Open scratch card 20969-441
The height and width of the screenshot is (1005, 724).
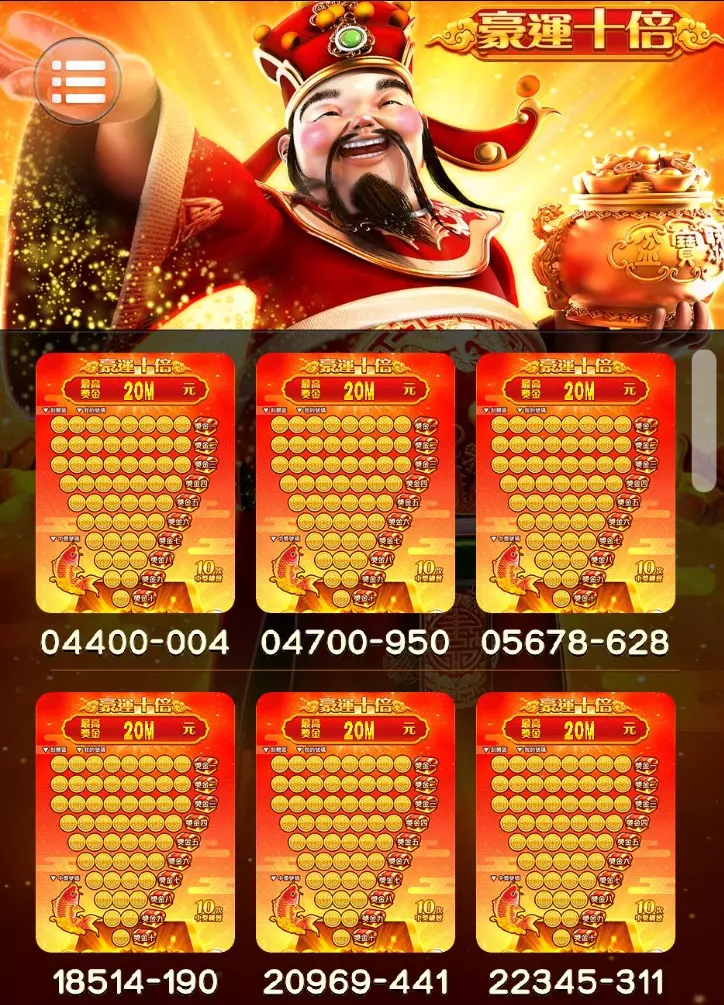tap(355, 822)
